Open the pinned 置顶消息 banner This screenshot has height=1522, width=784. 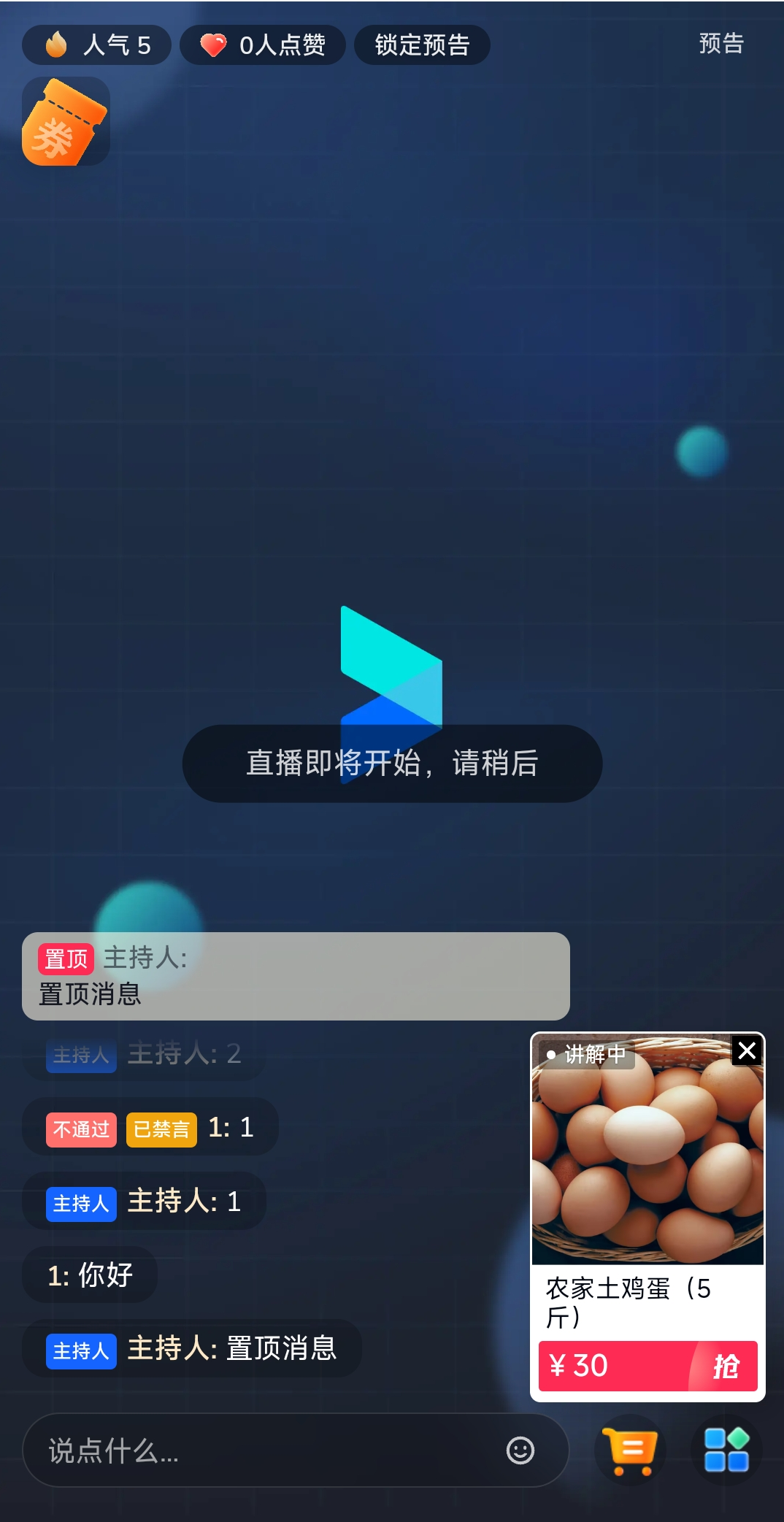click(296, 976)
